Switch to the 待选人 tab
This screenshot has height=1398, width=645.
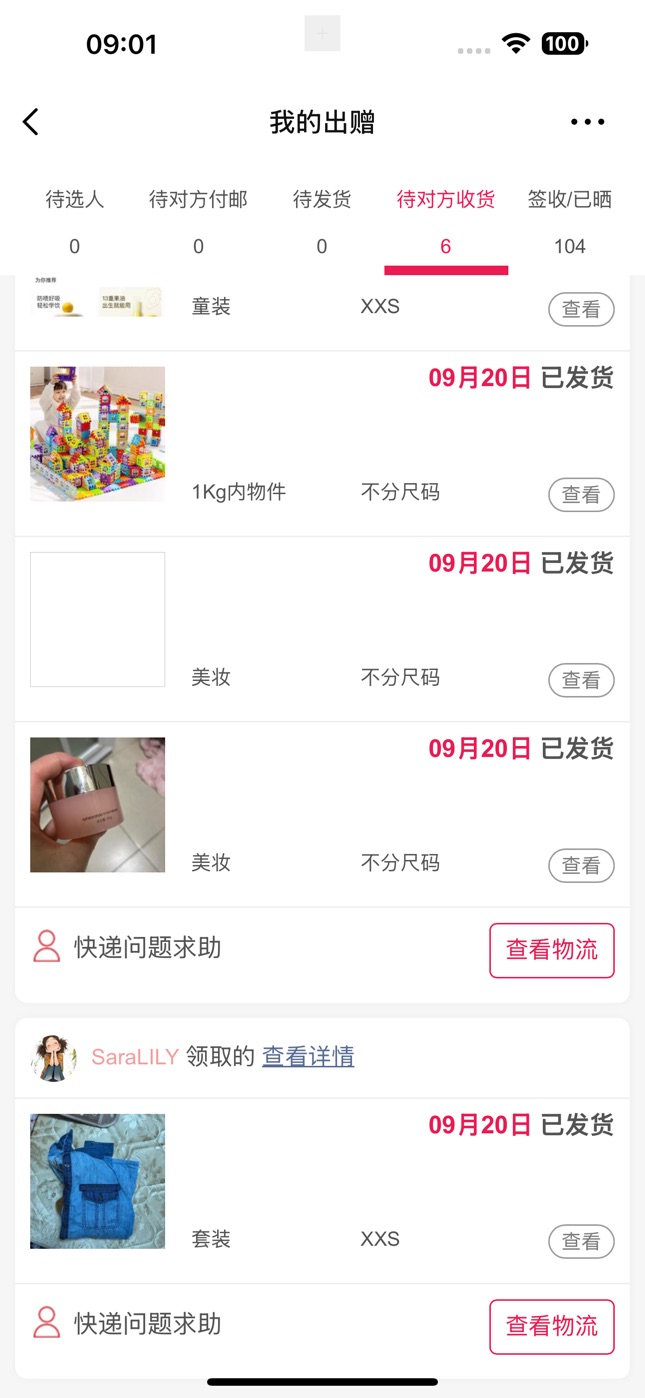75,220
